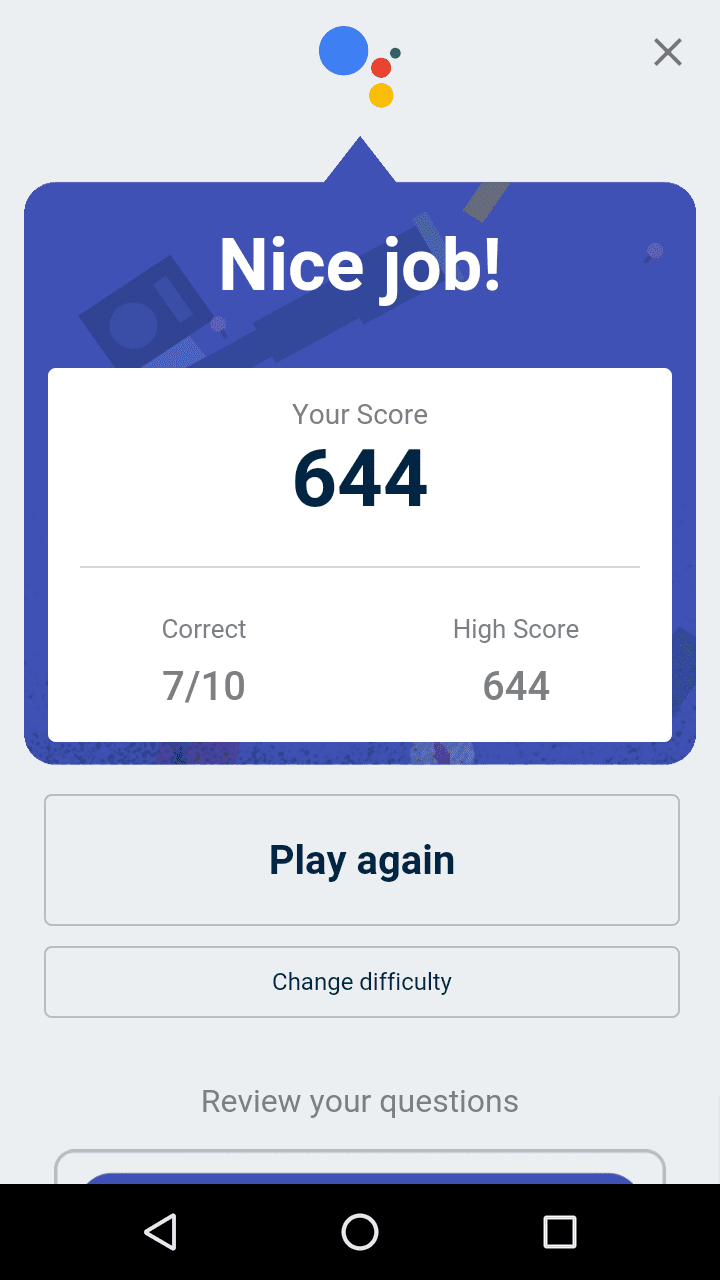Select Change difficulty
This screenshot has width=720, height=1280.
coord(362,982)
